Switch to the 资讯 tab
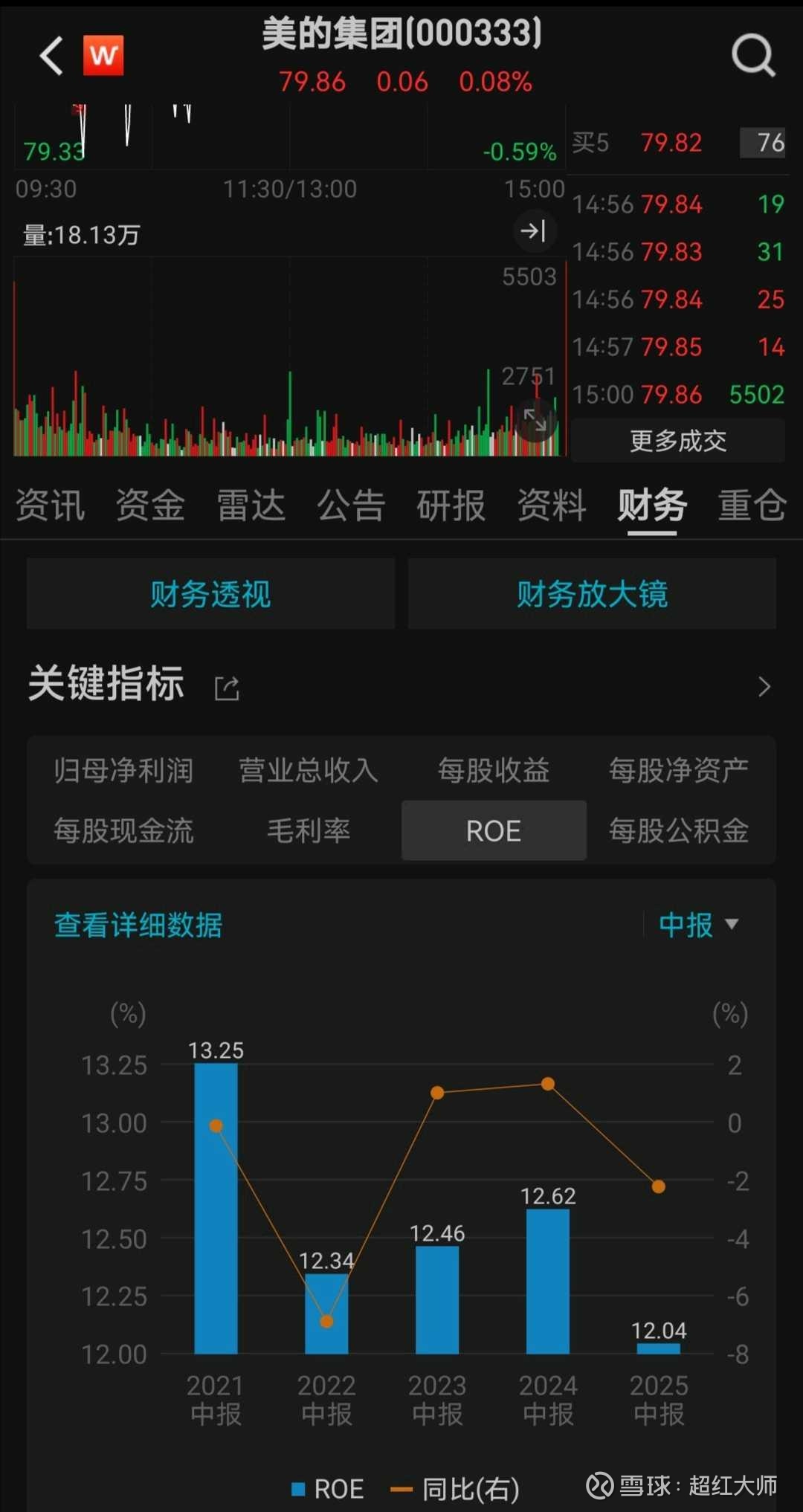This screenshot has width=803, height=1512. tap(50, 505)
